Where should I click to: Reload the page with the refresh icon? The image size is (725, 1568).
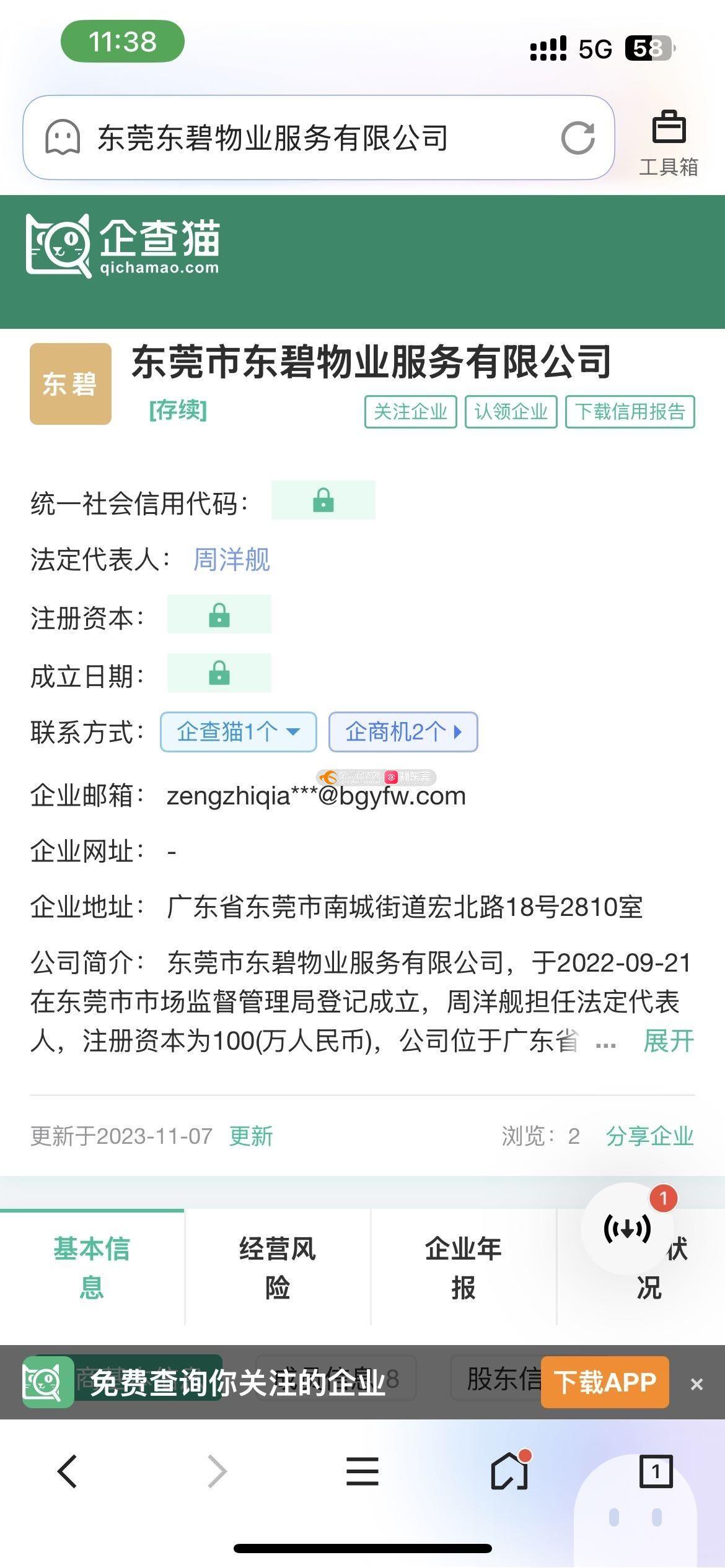pos(577,137)
